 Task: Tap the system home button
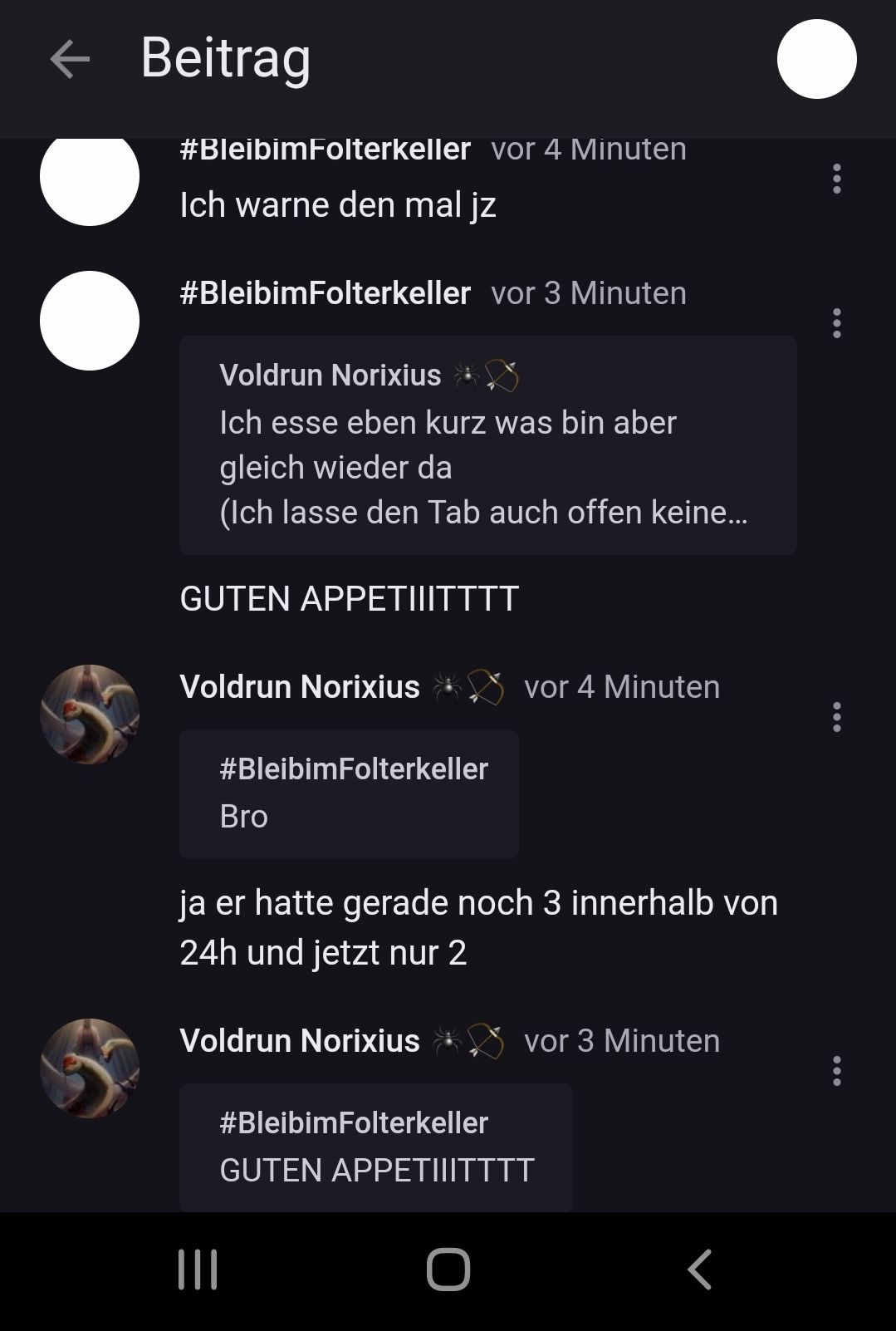(x=448, y=1270)
